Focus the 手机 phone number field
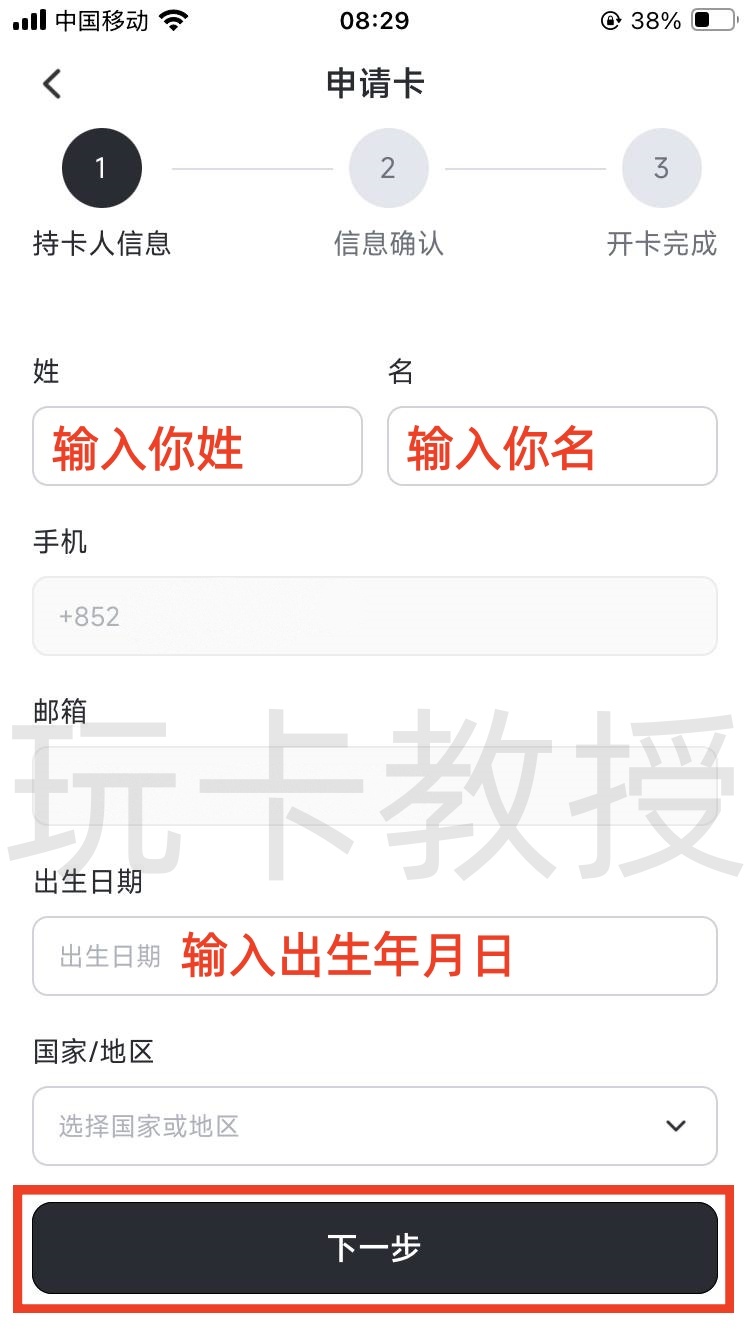Viewport: 750px width, 1334px height. click(375, 616)
